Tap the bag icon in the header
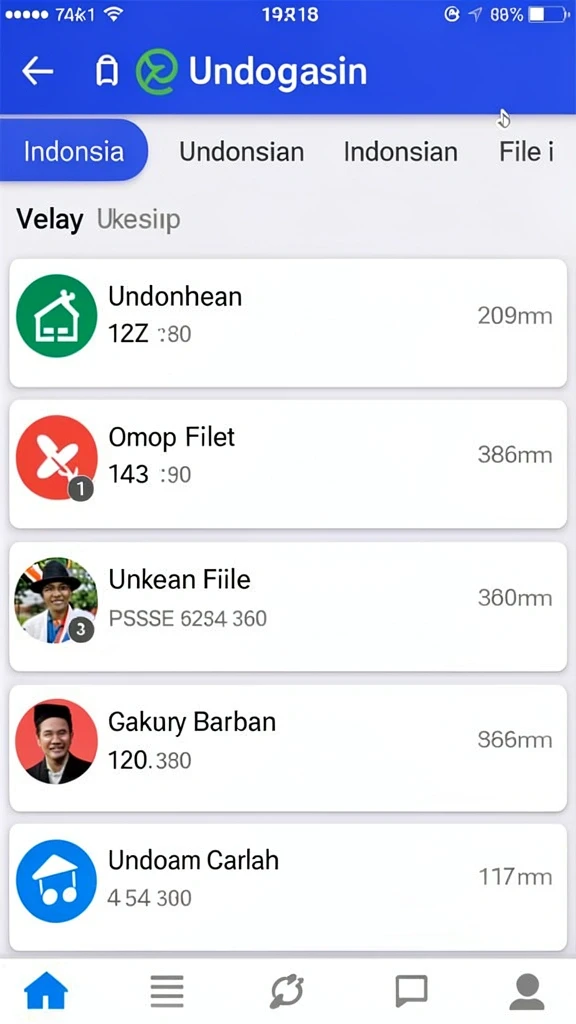 [107, 71]
